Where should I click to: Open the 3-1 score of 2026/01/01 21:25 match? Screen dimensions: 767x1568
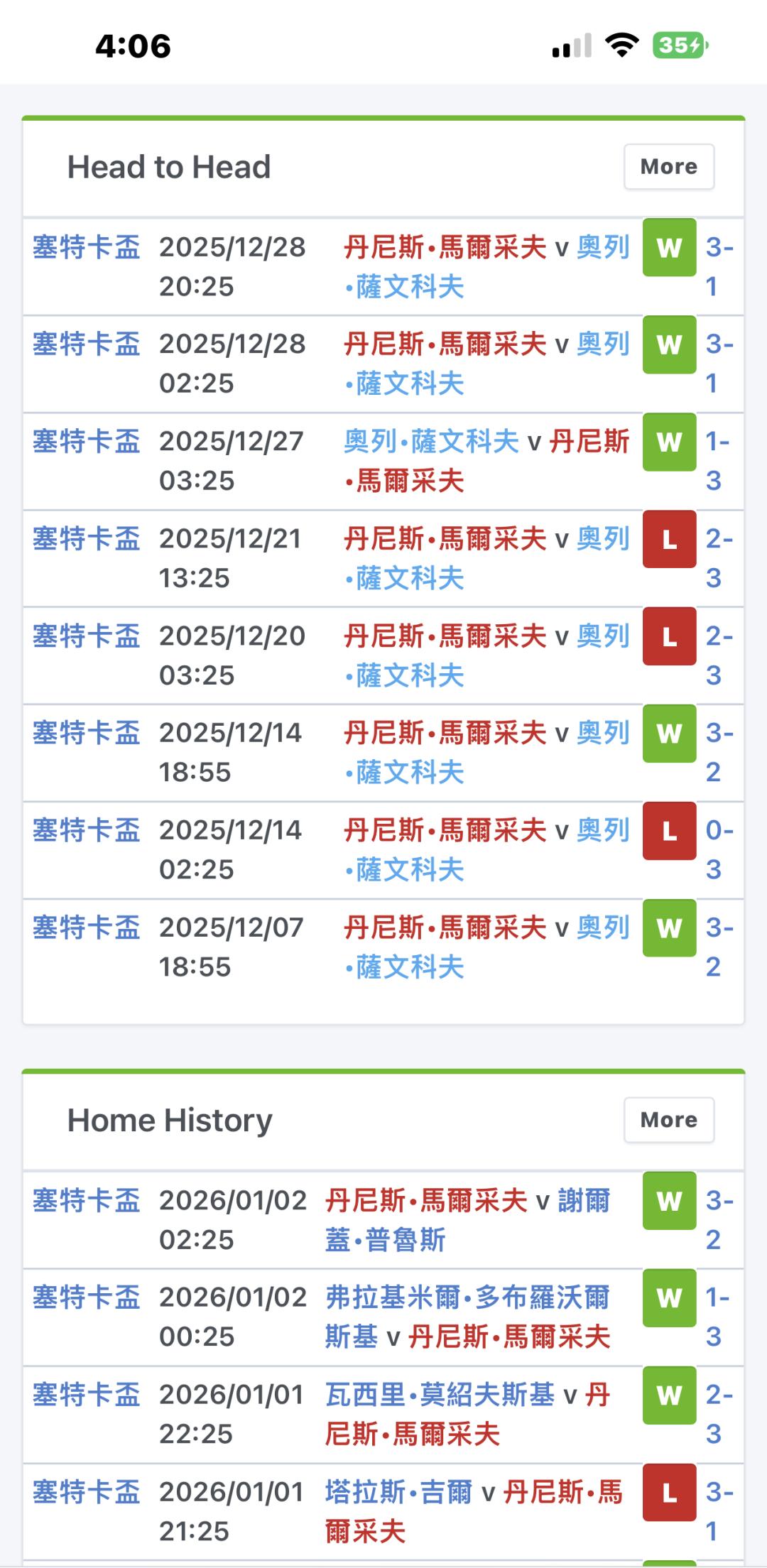719,1511
